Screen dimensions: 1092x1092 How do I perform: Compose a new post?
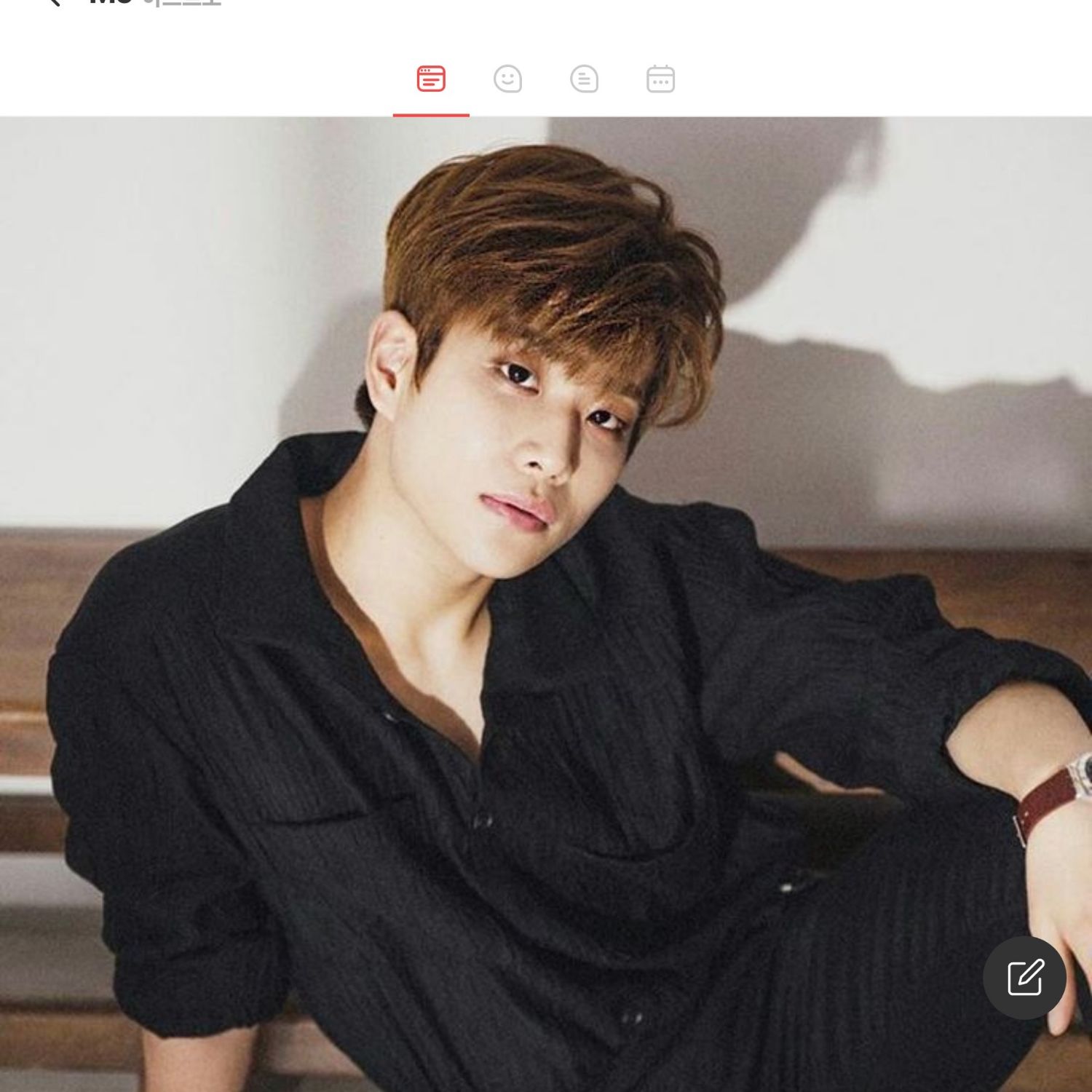coord(1024,977)
